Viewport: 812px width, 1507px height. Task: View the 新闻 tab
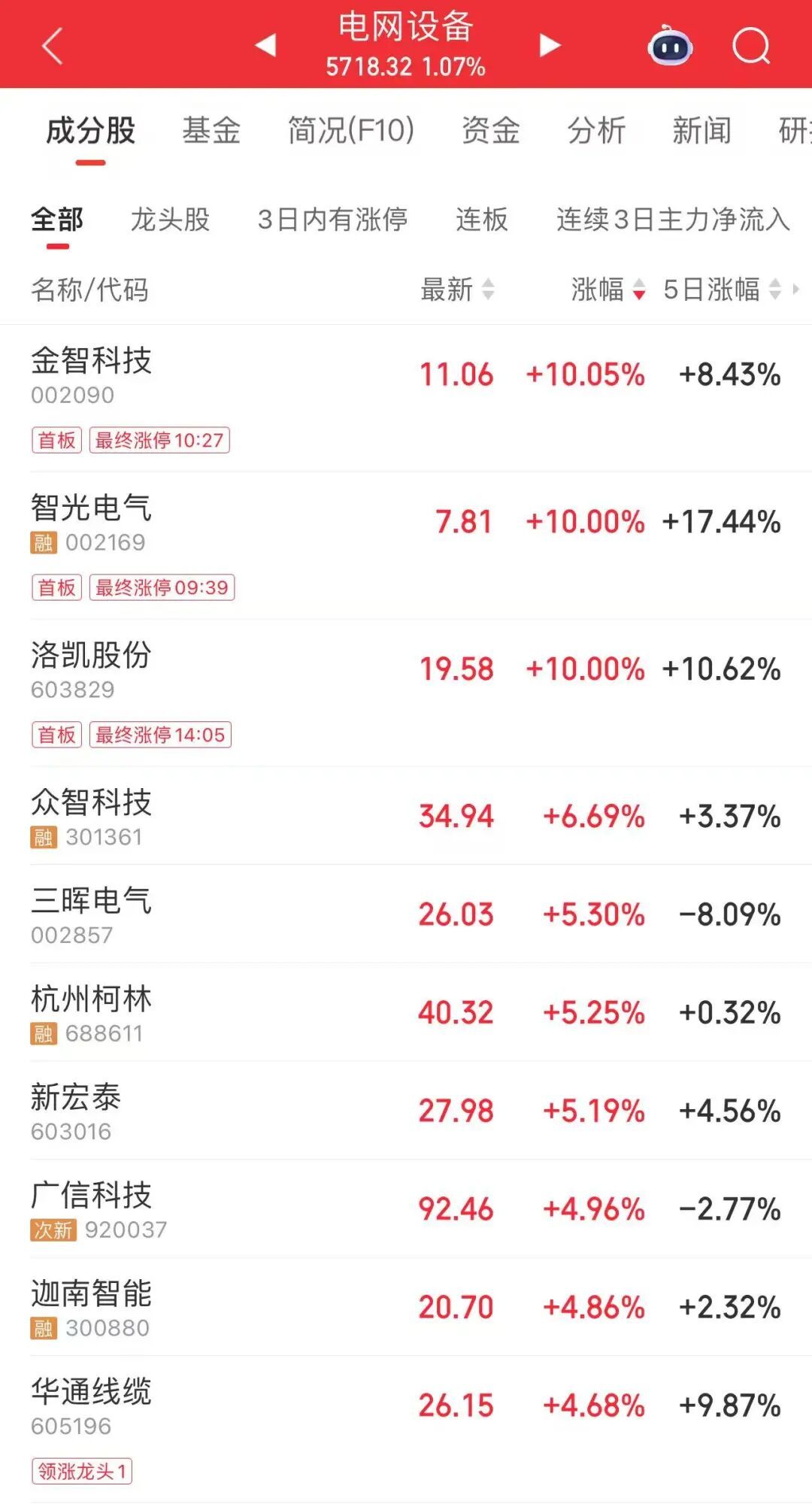pyautogui.click(x=701, y=130)
